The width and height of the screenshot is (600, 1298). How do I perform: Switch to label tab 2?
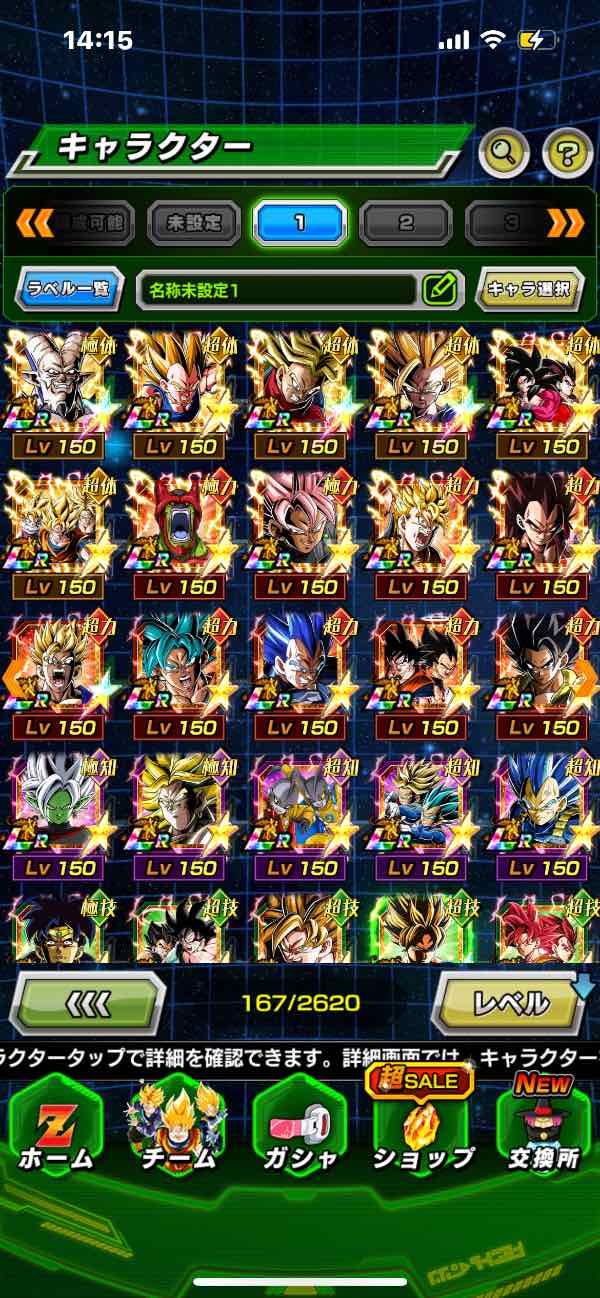[x=406, y=222]
